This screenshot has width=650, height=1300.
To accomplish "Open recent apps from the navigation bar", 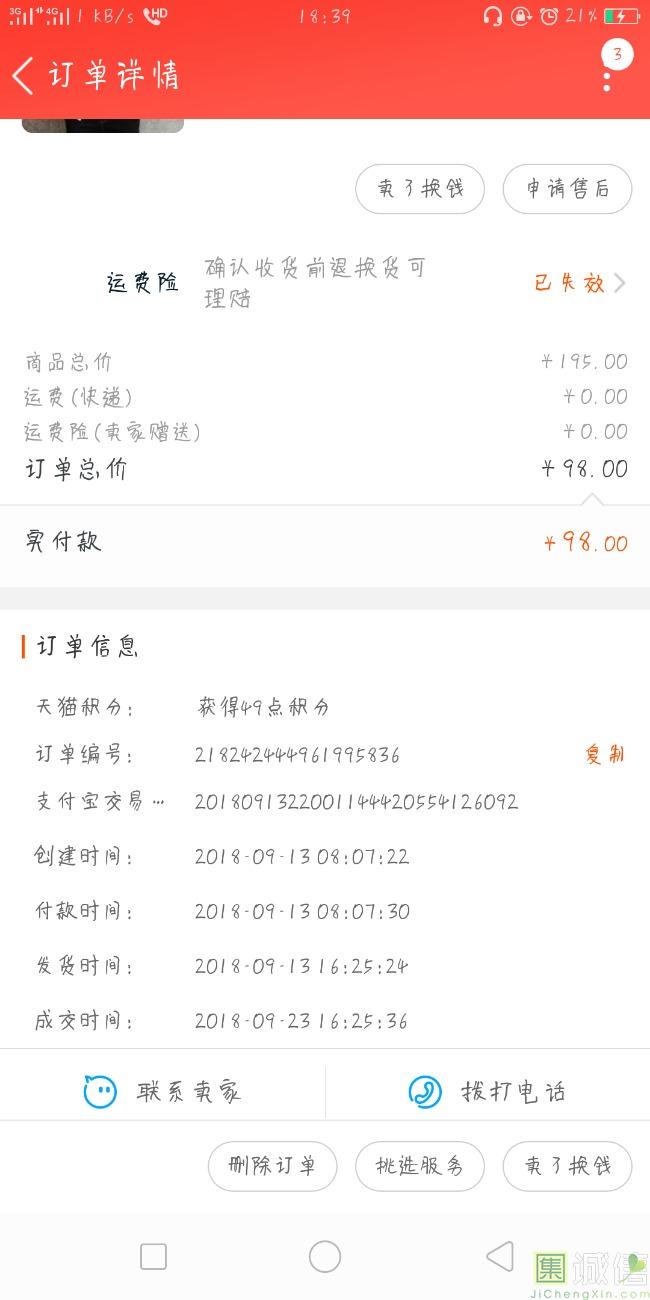I will (153, 1257).
